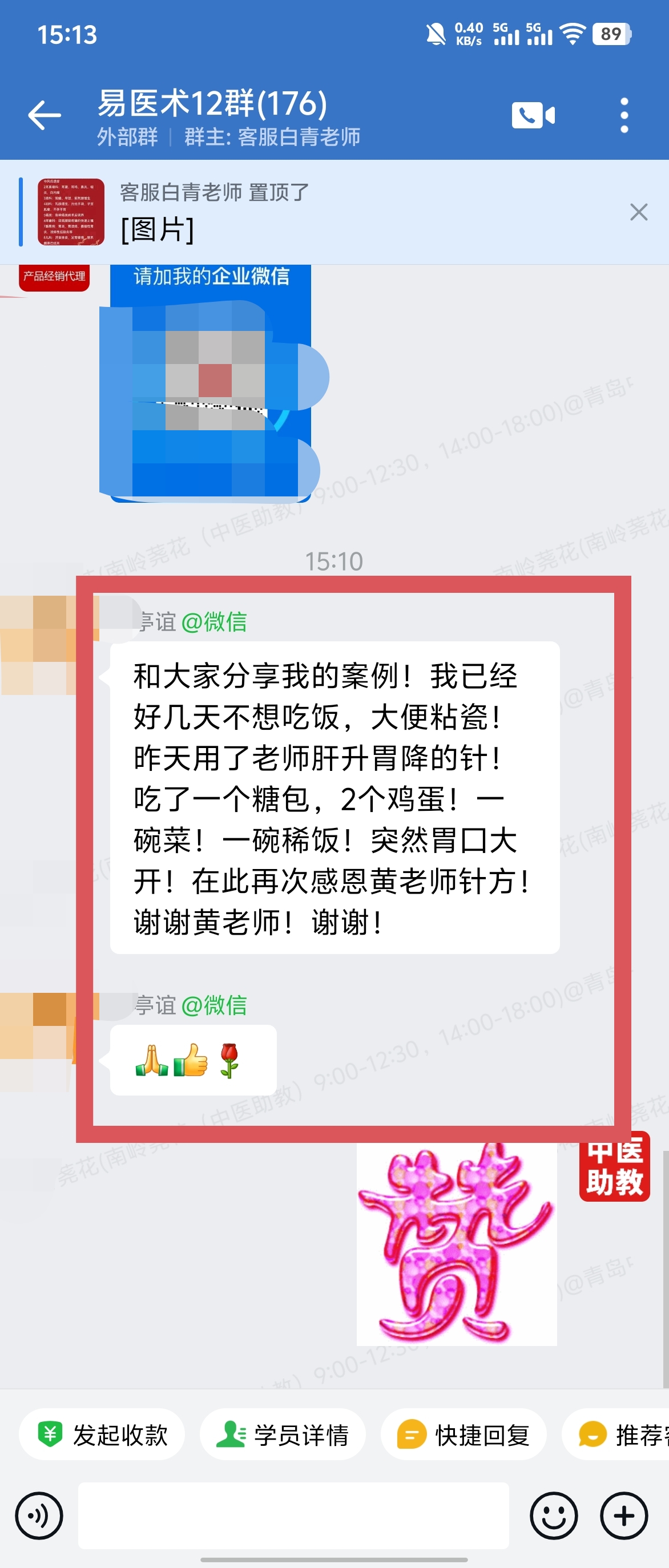Focus the message text field
The width and height of the screenshot is (669, 1568).
tap(293, 1516)
